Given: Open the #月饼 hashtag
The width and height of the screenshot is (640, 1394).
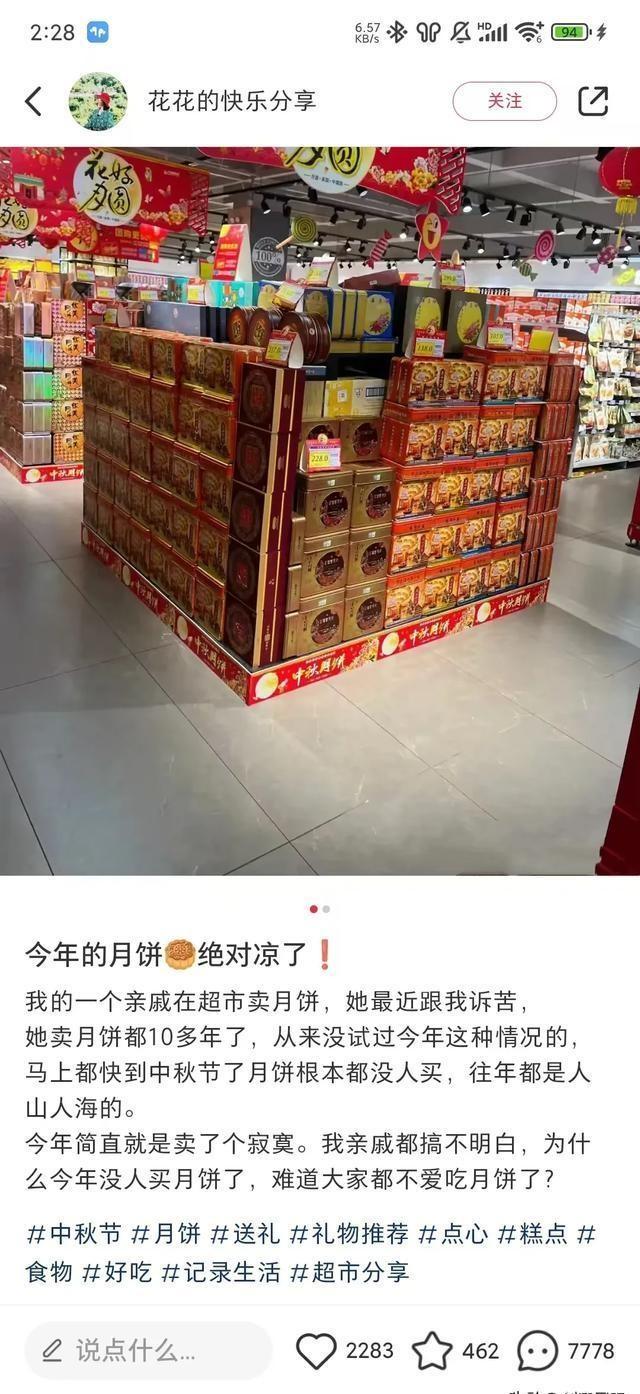Looking at the screenshot, I should 166,1233.
